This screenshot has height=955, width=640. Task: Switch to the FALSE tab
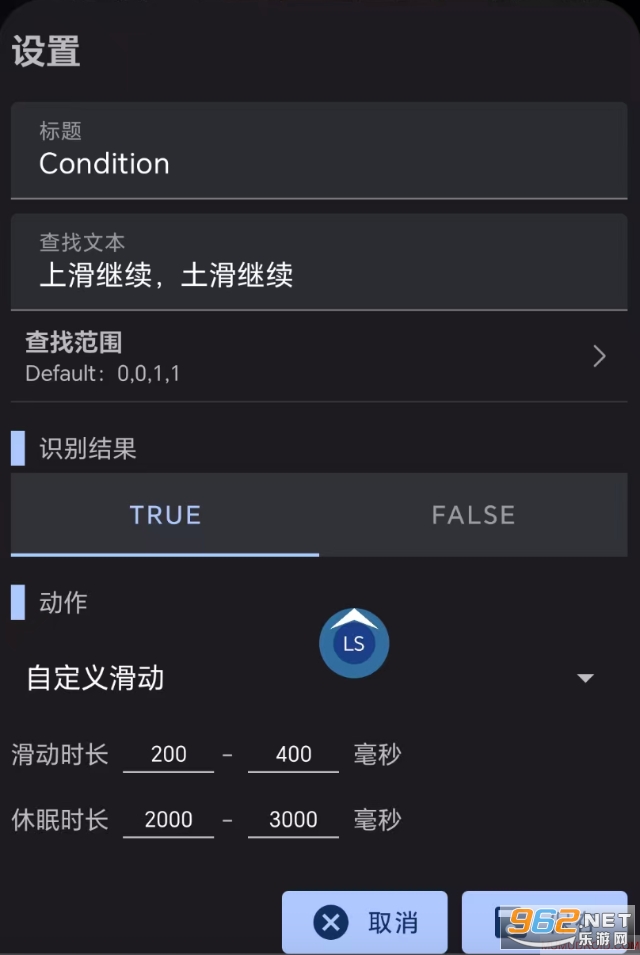point(473,515)
